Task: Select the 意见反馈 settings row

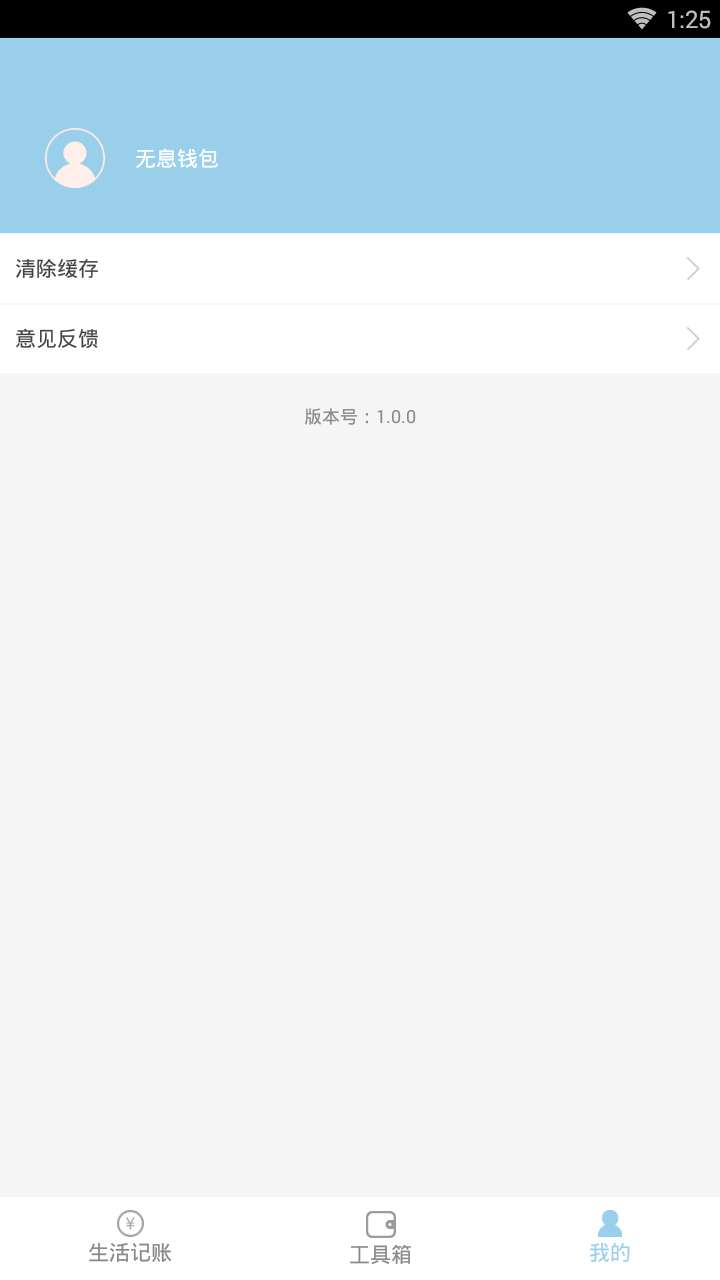Action: click(360, 338)
